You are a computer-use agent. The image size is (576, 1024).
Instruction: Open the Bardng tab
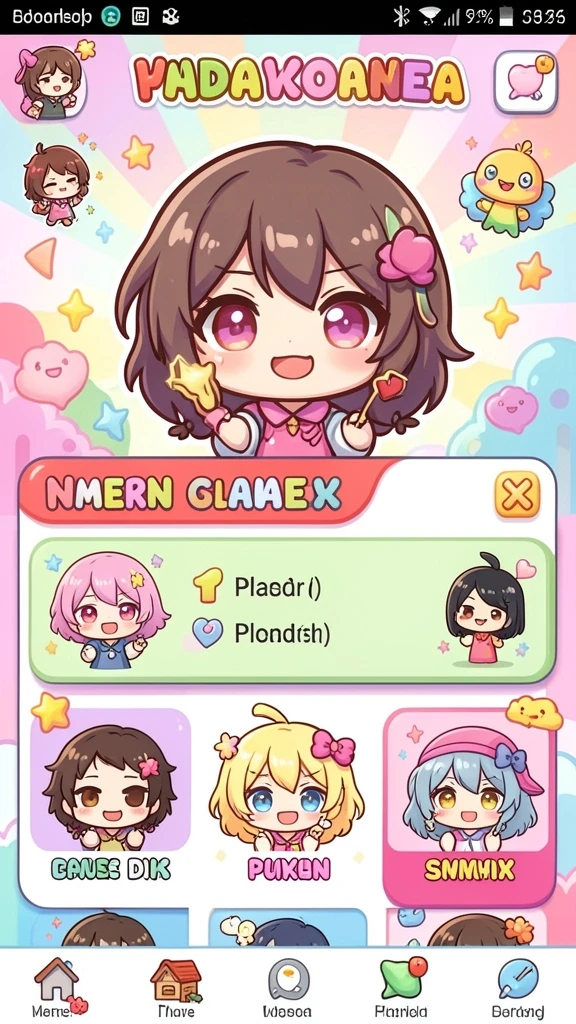(x=517, y=985)
